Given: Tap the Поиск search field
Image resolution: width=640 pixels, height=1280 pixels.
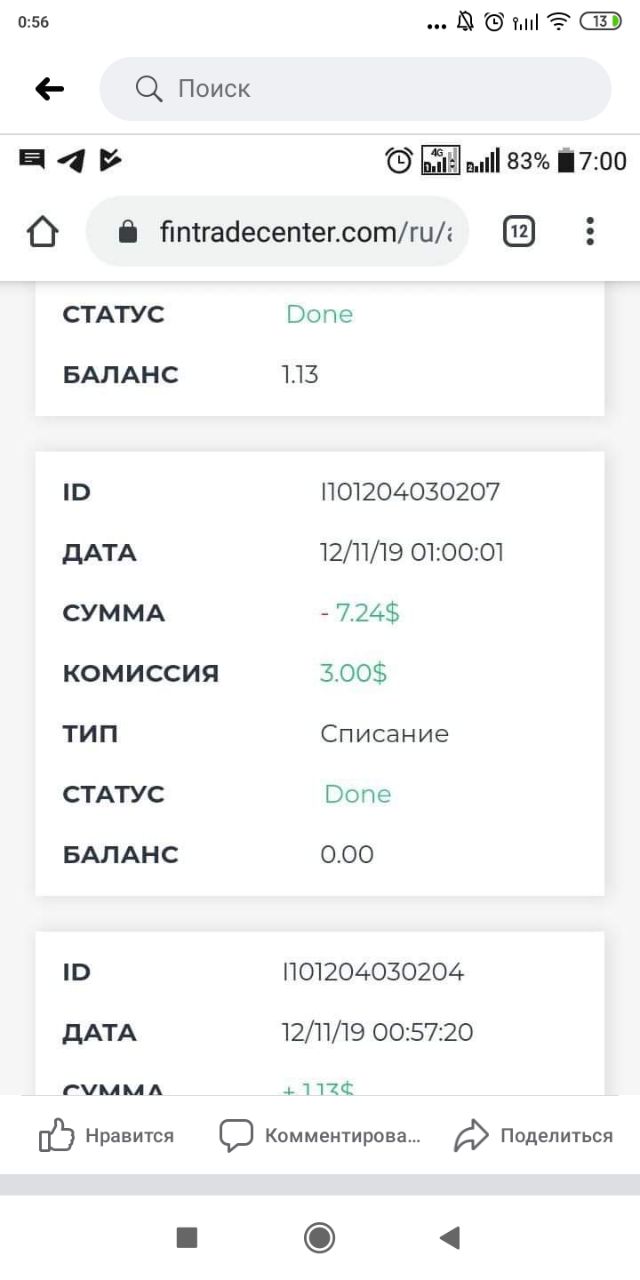Looking at the screenshot, I should pos(355,89).
